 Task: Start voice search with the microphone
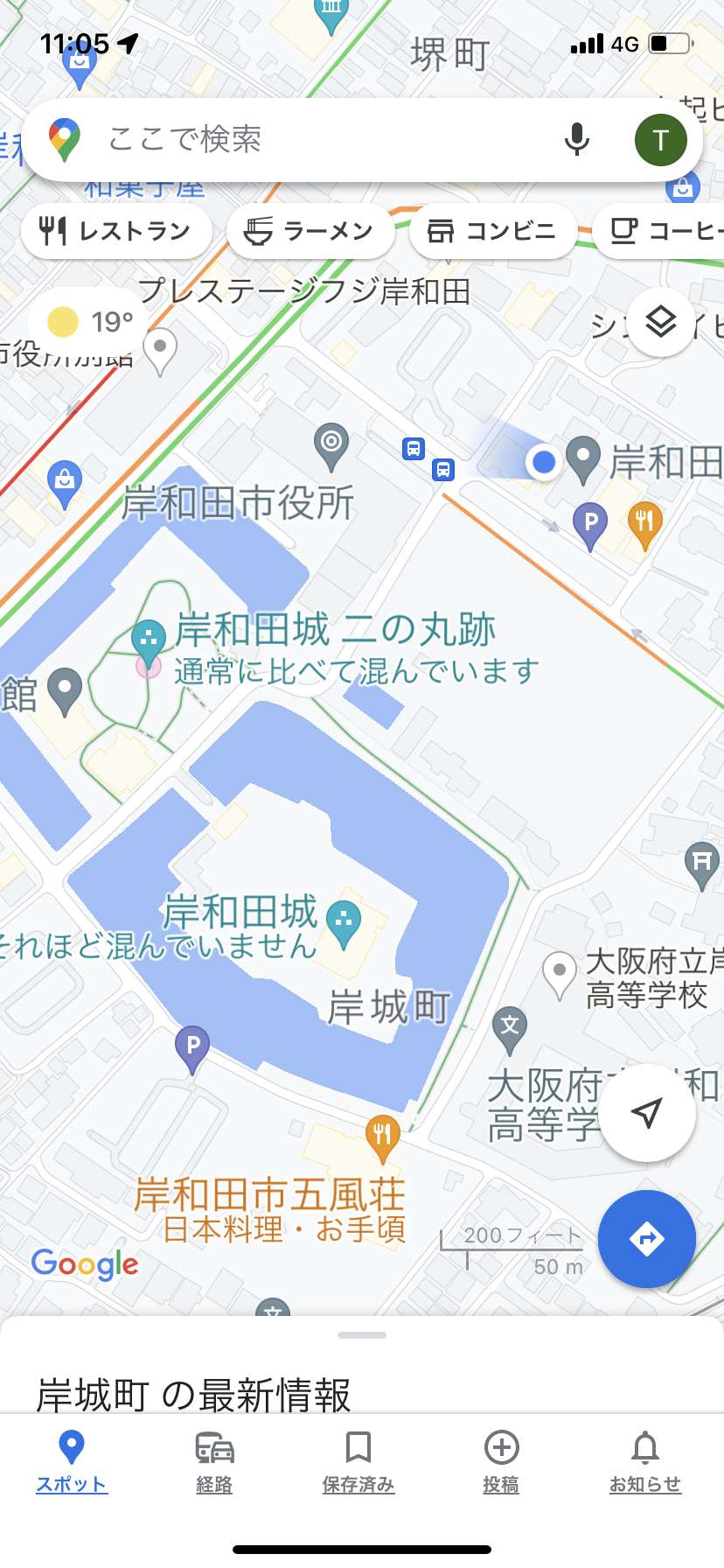(x=576, y=140)
